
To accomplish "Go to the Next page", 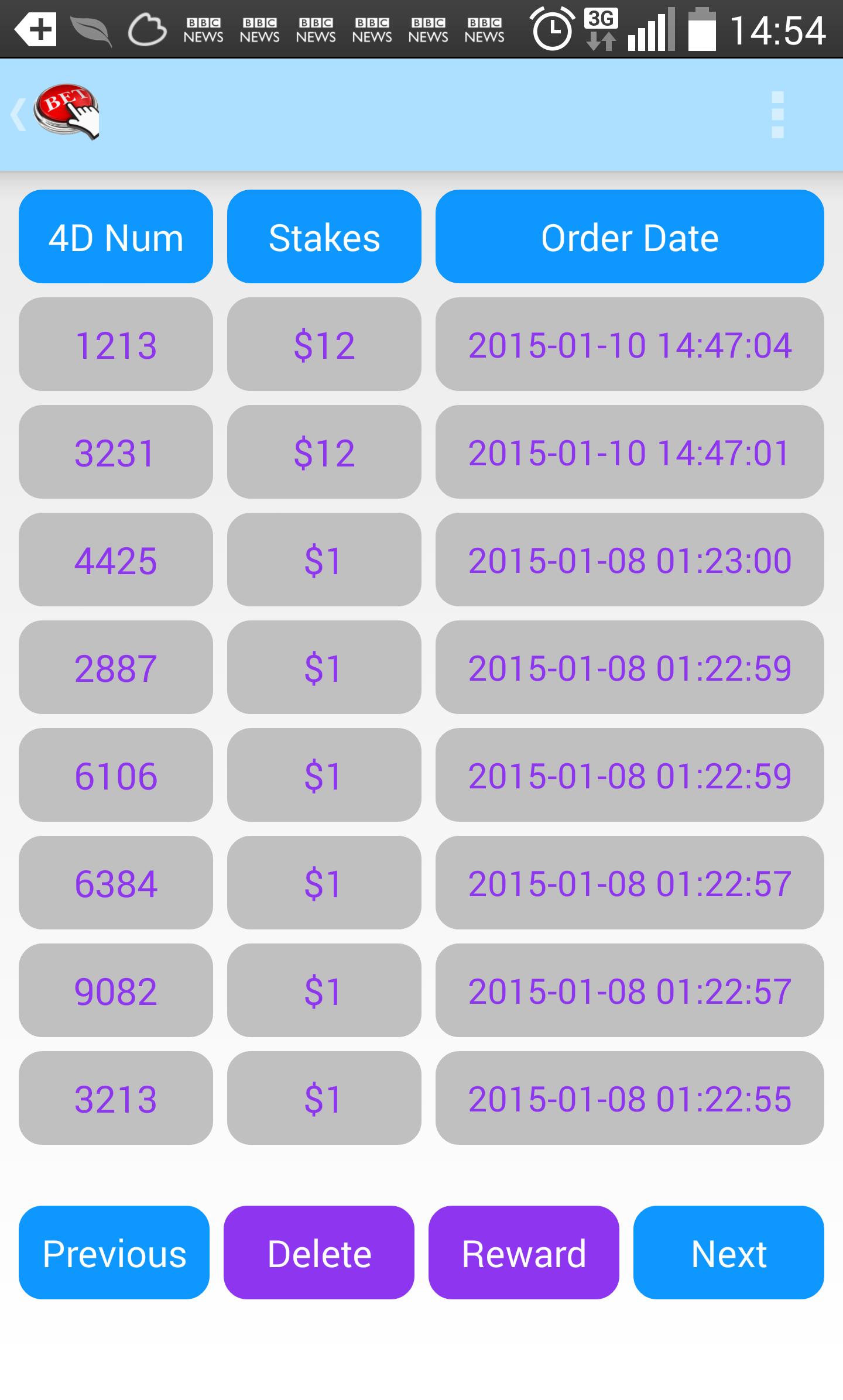I will [729, 1253].
